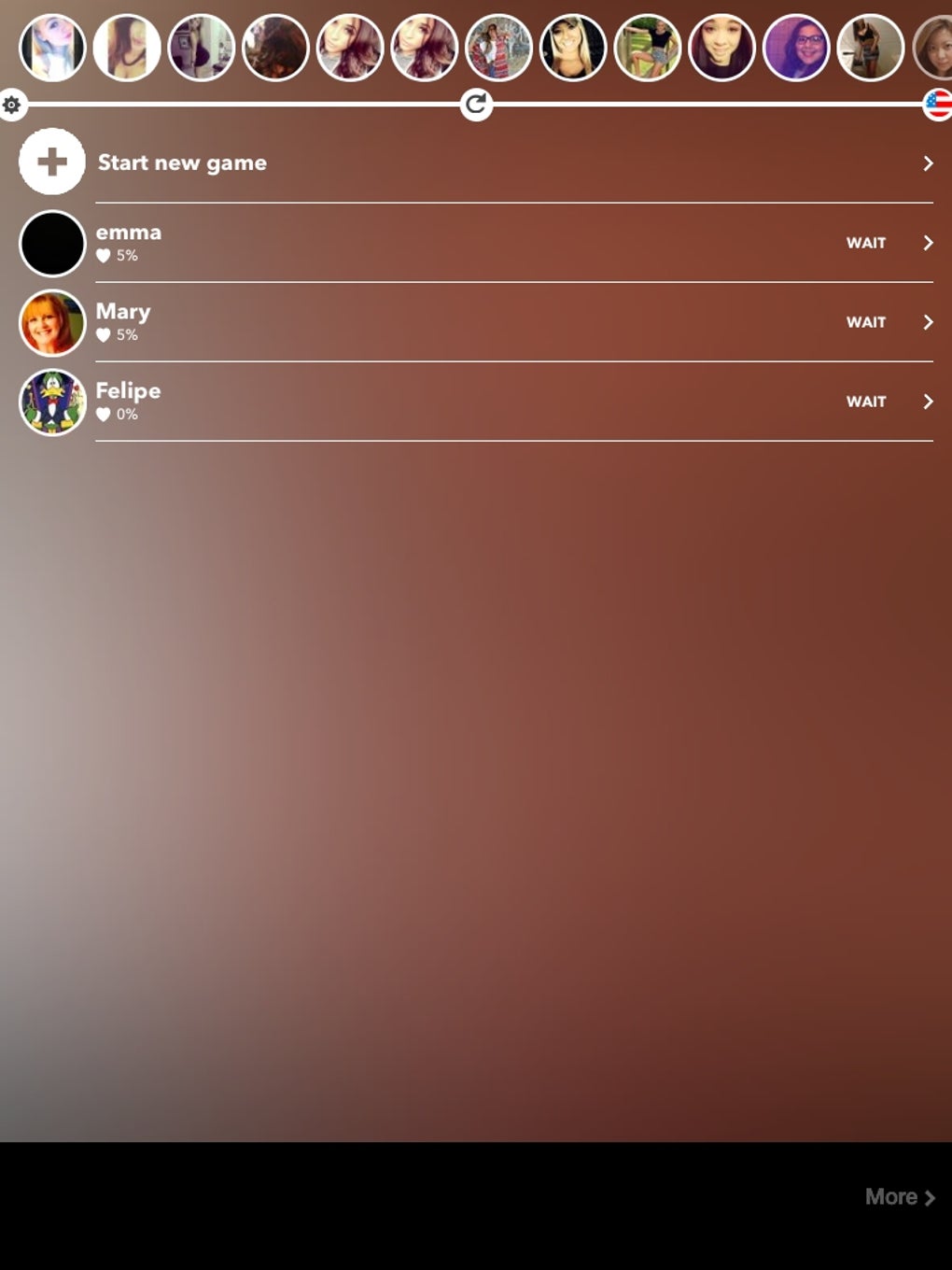The image size is (952, 1270).
Task: Open the US flag country selector
Action: click(937, 105)
